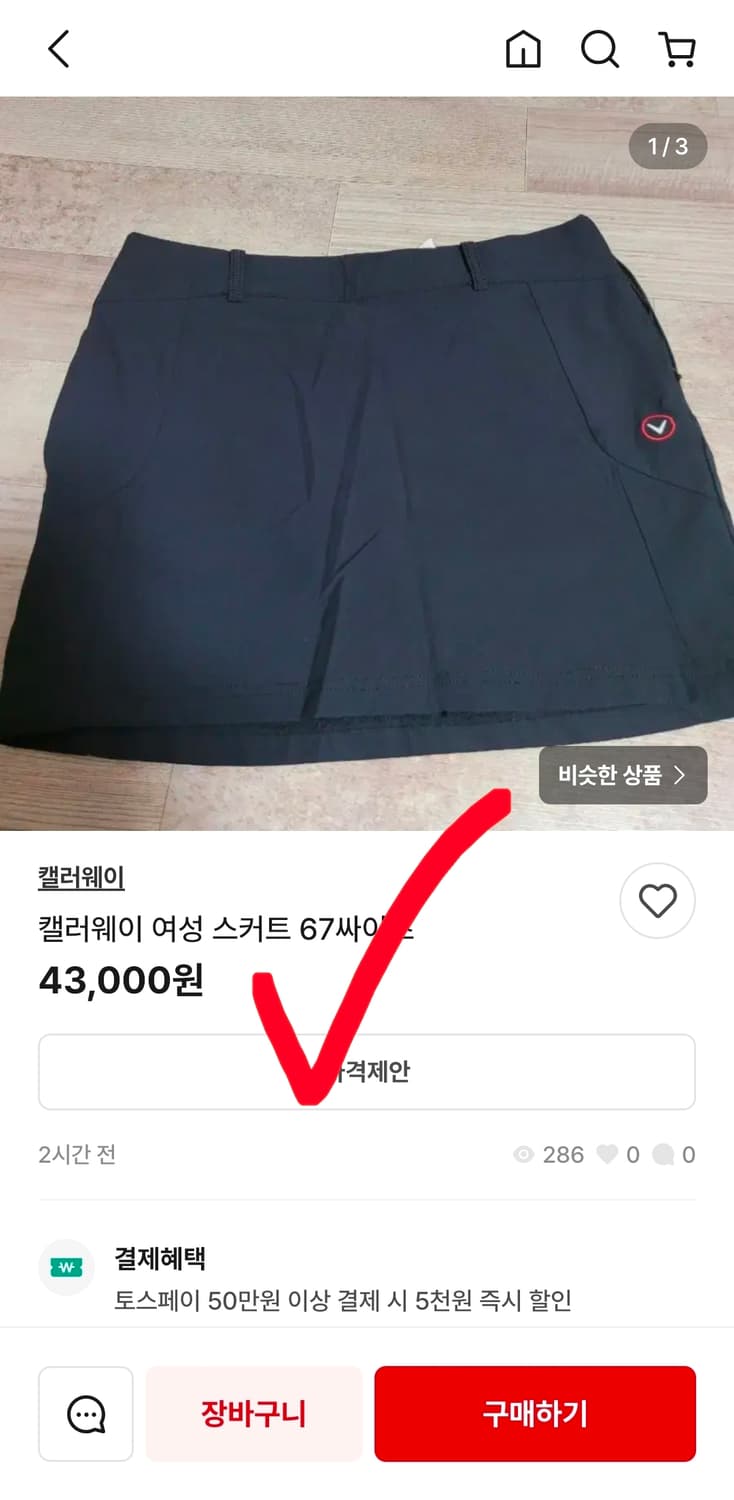Open search with the magnifier icon
The image size is (734, 1500).
click(x=599, y=49)
